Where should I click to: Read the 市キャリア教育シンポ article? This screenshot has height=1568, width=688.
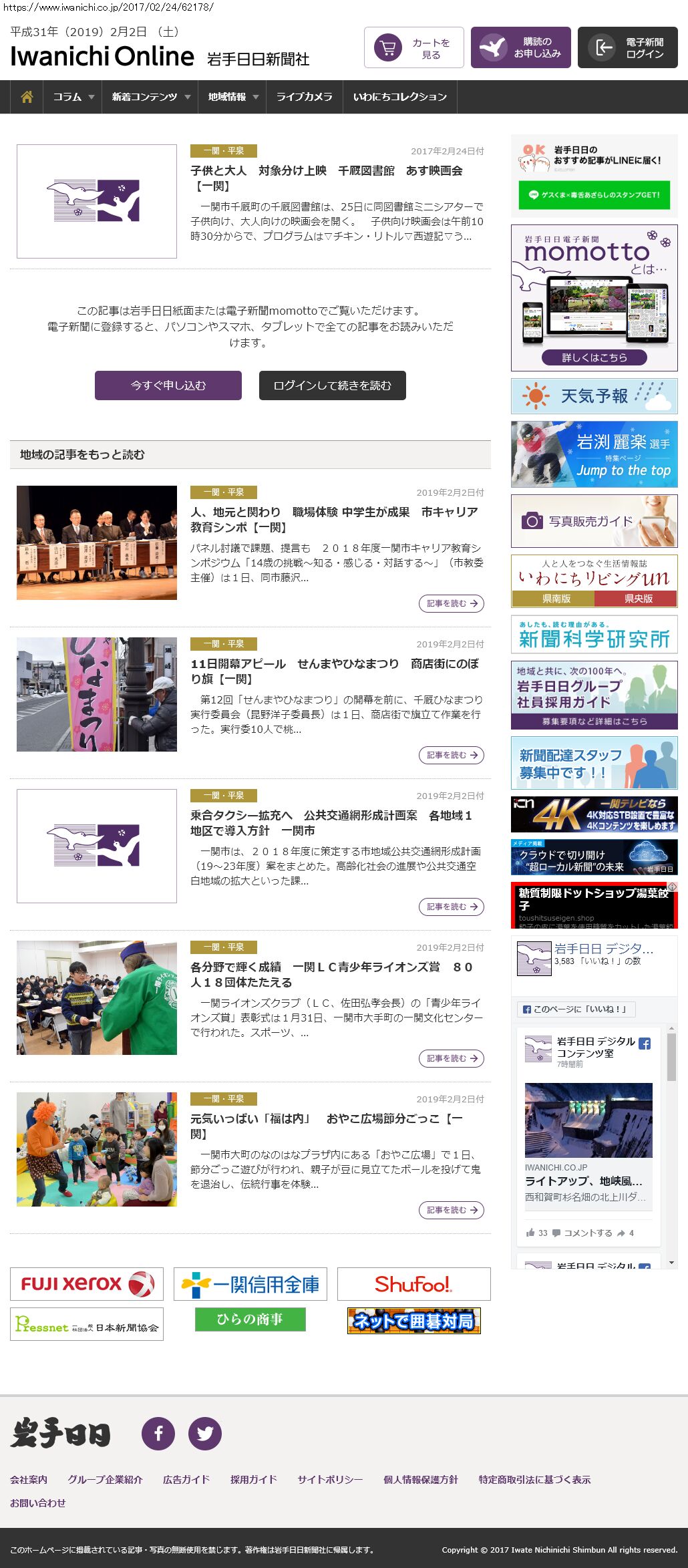click(x=334, y=519)
